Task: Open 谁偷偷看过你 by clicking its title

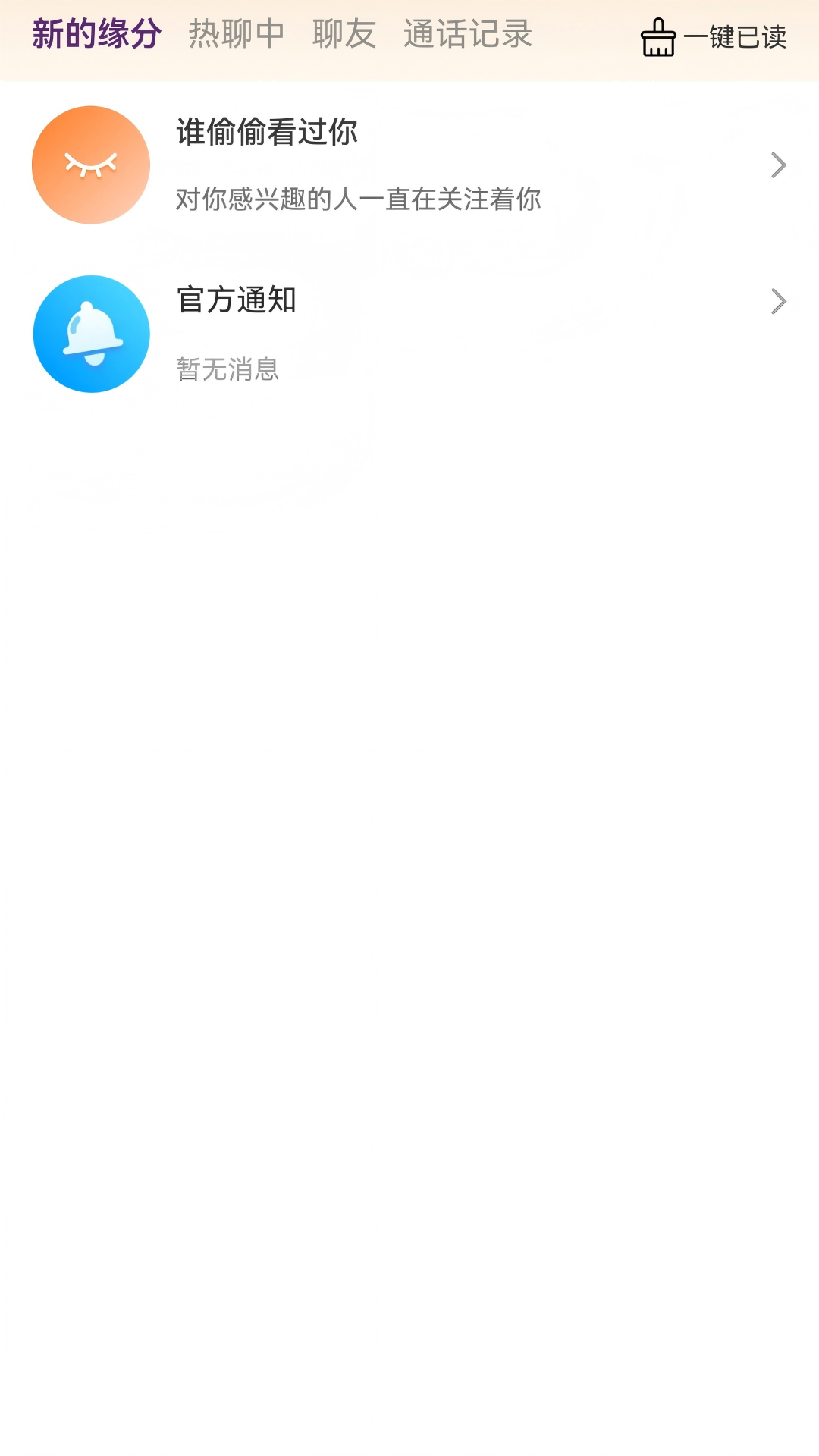Action: [x=267, y=130]
